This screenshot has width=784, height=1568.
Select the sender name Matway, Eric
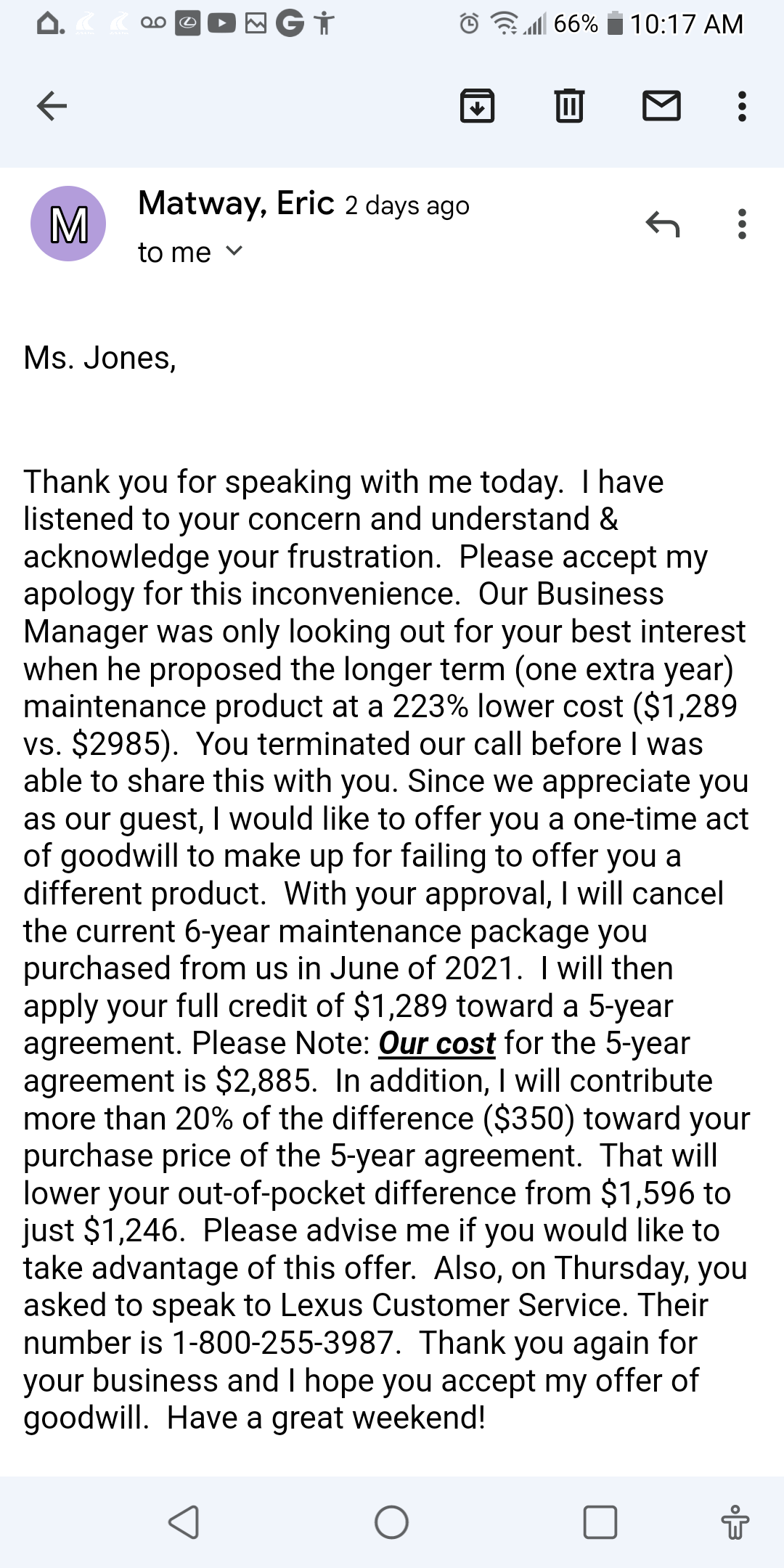[236, 204]
